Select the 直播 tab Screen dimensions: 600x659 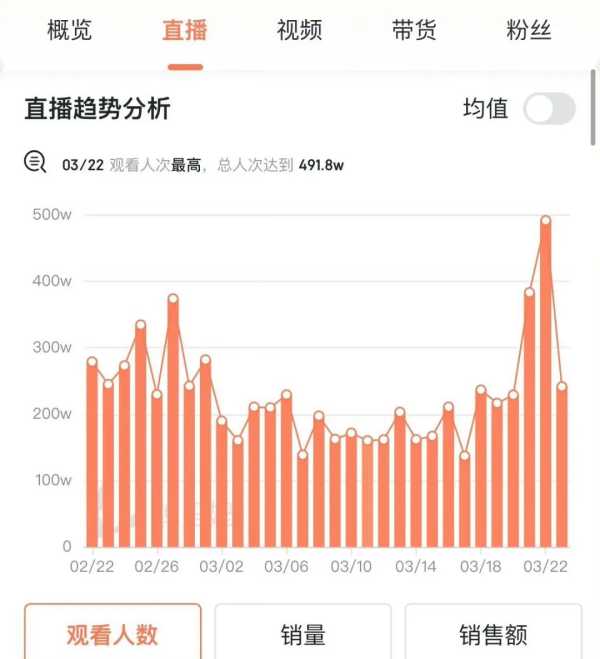185,30
